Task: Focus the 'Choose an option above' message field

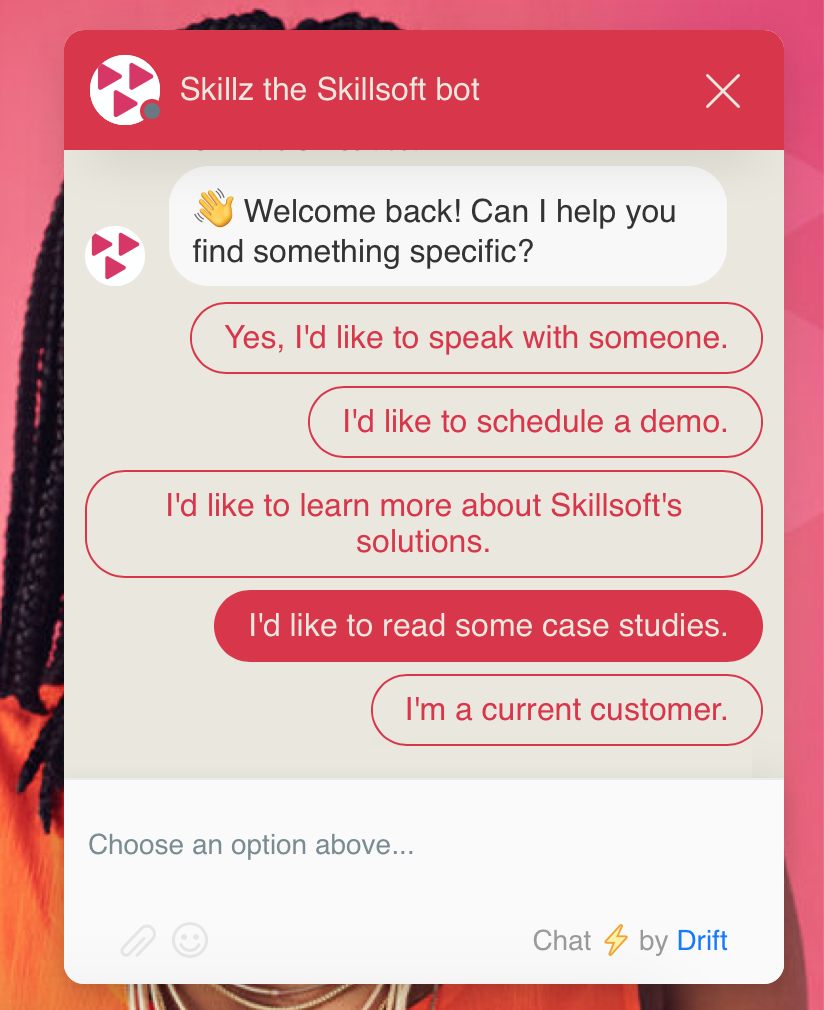Action: tap(400, 845)
